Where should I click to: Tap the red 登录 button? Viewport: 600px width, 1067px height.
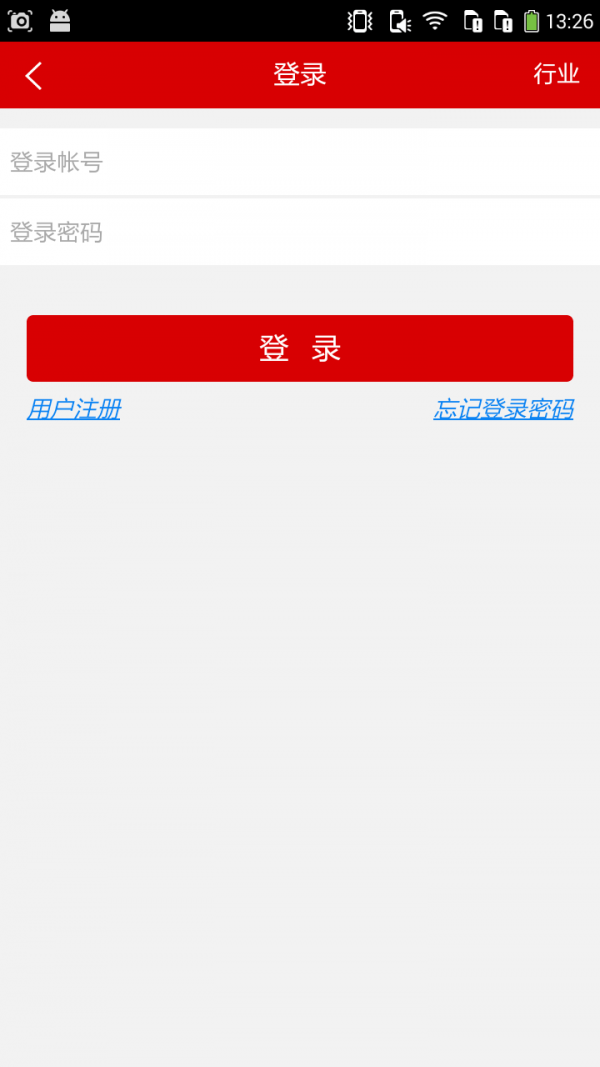click(300, 348)
